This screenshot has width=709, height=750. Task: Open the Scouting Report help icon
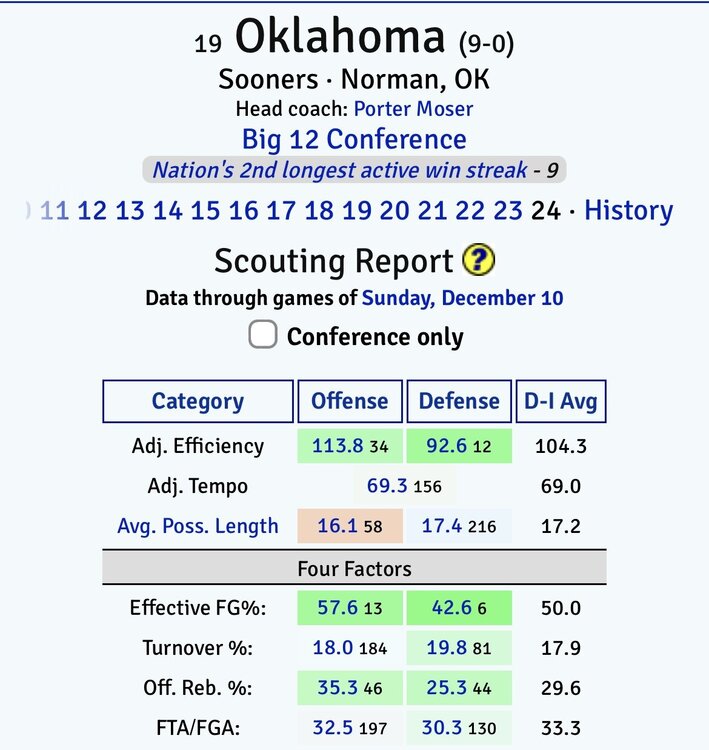pyautogui.click(x=479, y=261)
